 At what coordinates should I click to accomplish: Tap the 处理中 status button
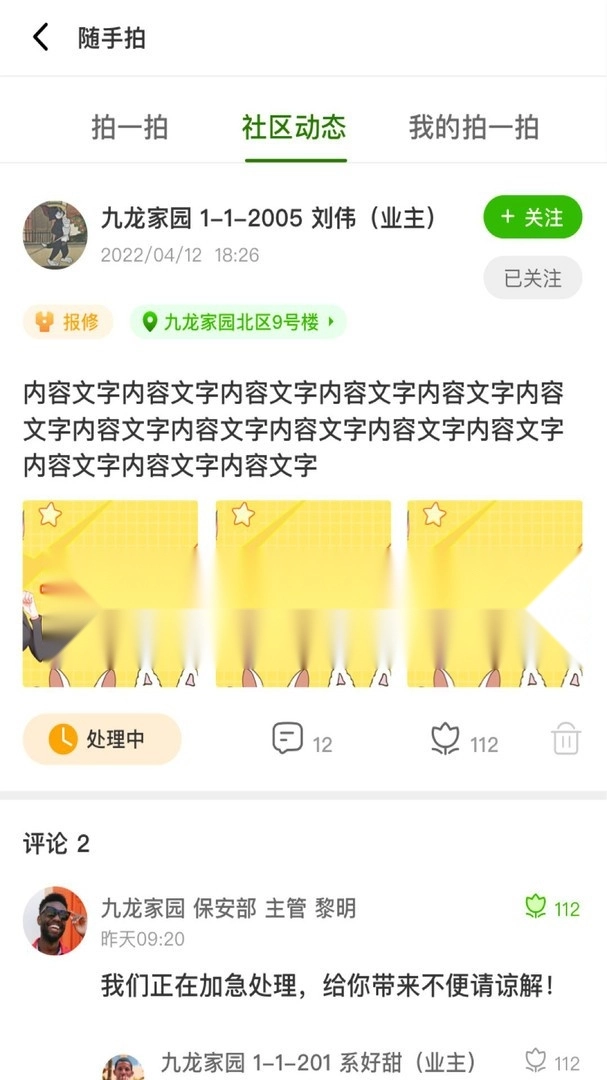102,739
